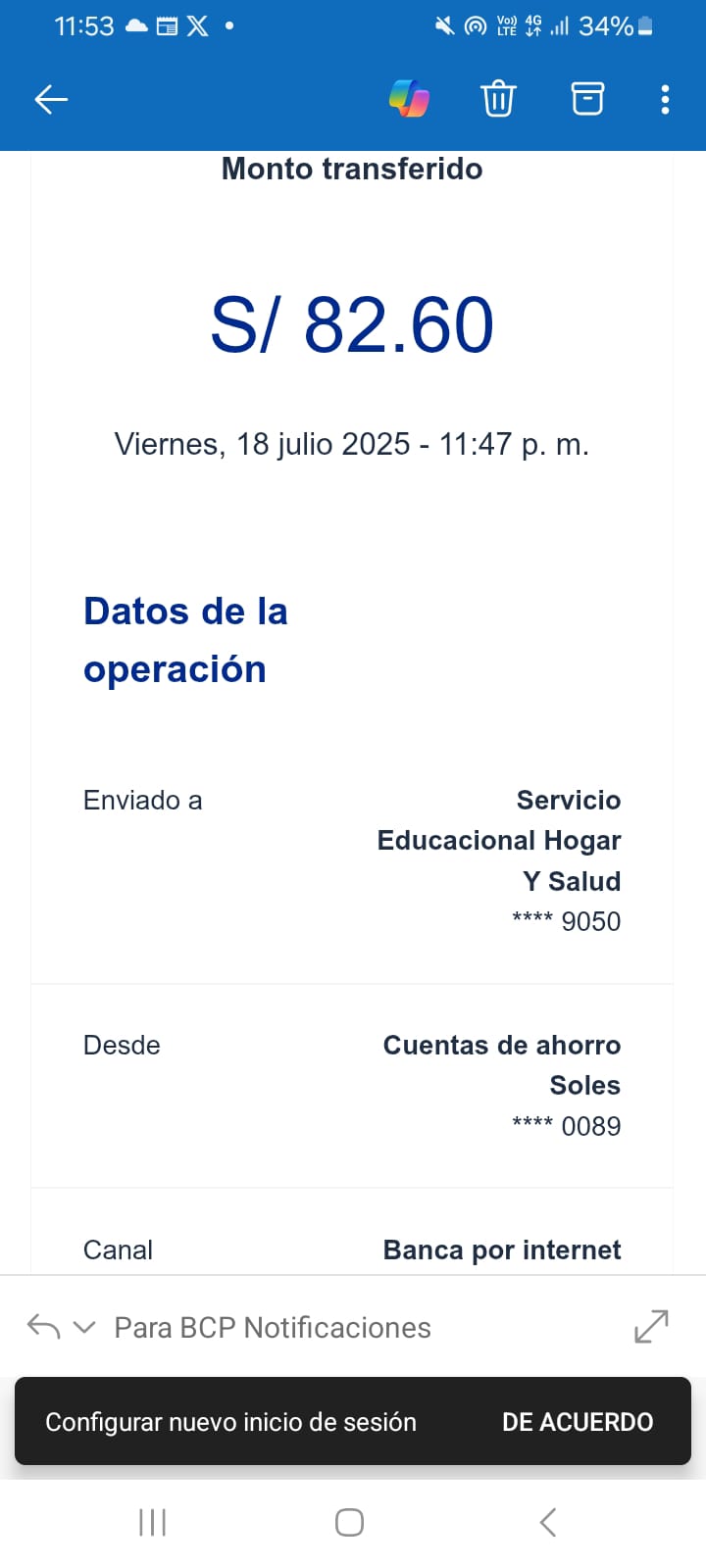Screen dimensions: 706x1568
Task: Go back using the top arrow
Action: pyautogui.click(x=51, y=99)
